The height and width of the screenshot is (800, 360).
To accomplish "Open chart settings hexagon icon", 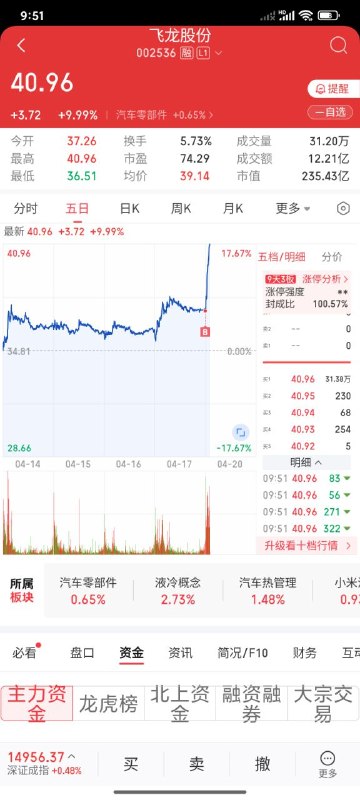I will (344, 209).
